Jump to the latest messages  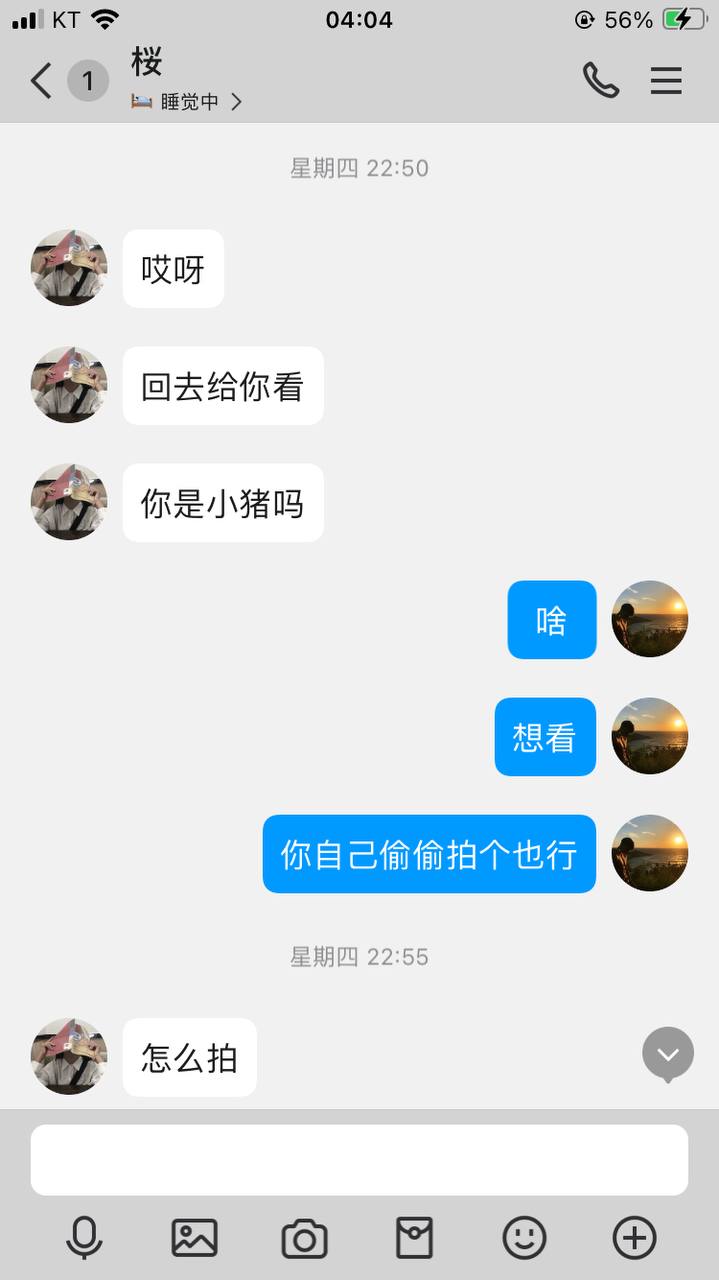point(668,1054)
